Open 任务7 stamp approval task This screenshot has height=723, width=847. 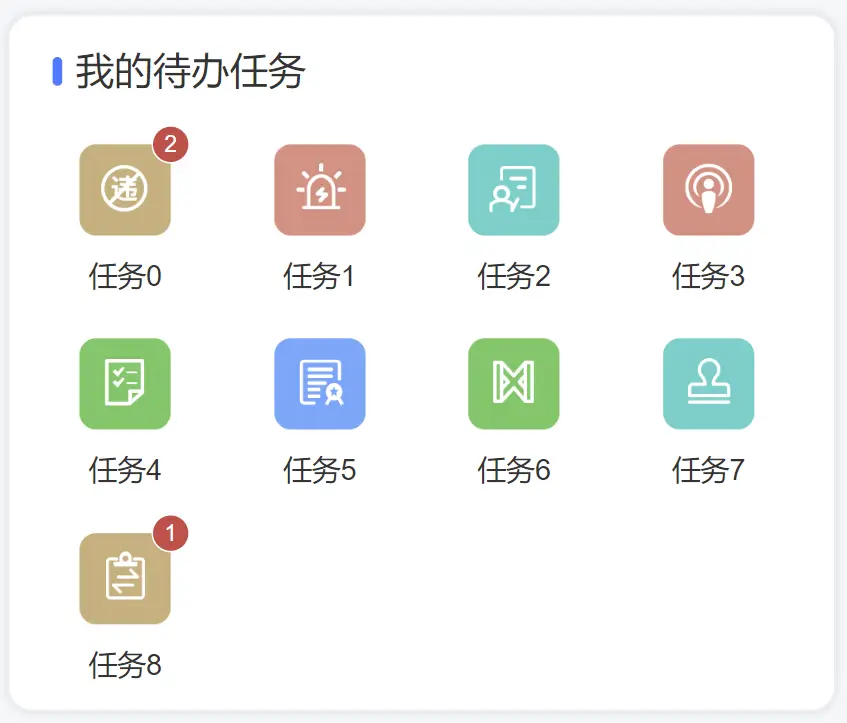pos(708,384)
